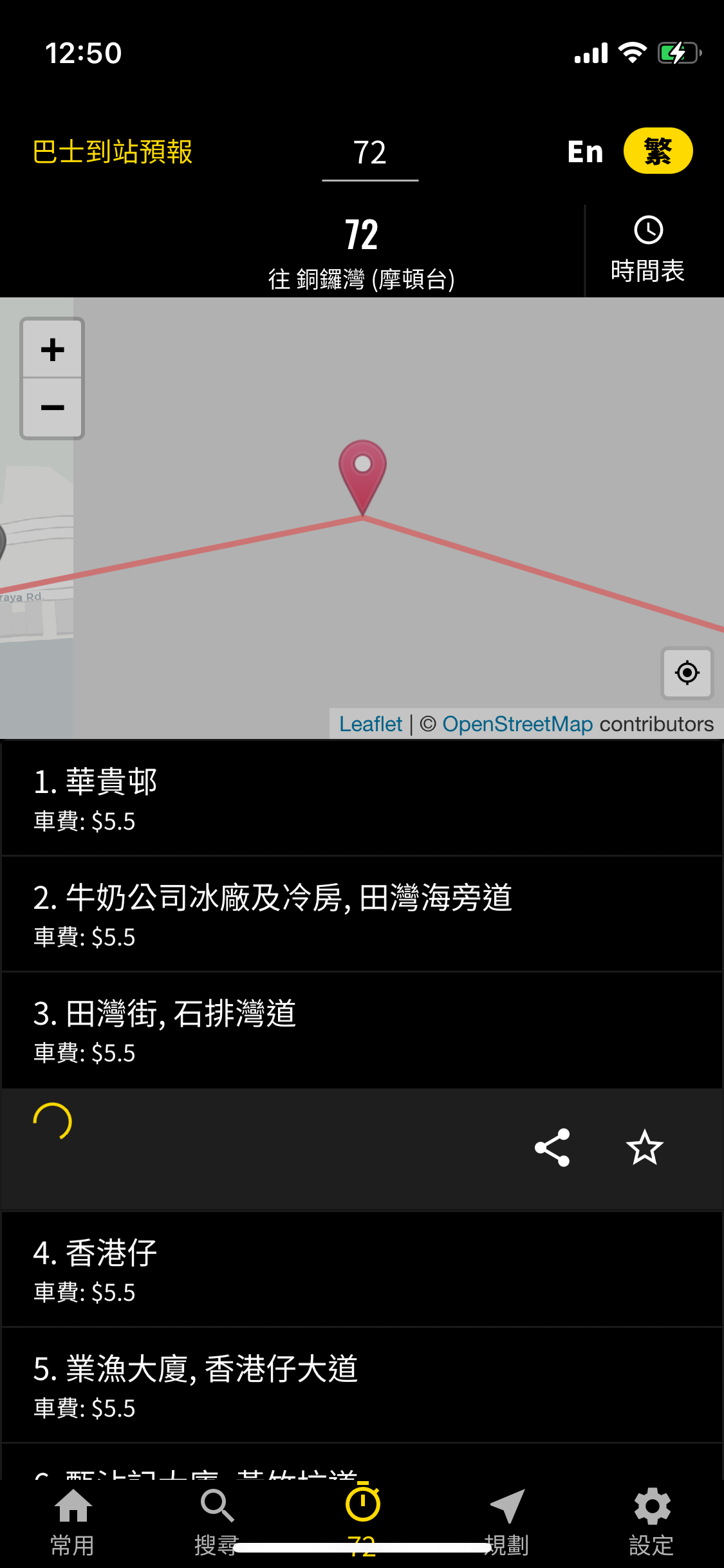
Task: Select the Traditional Chinese 繁 option
Action: coord(658,151)
